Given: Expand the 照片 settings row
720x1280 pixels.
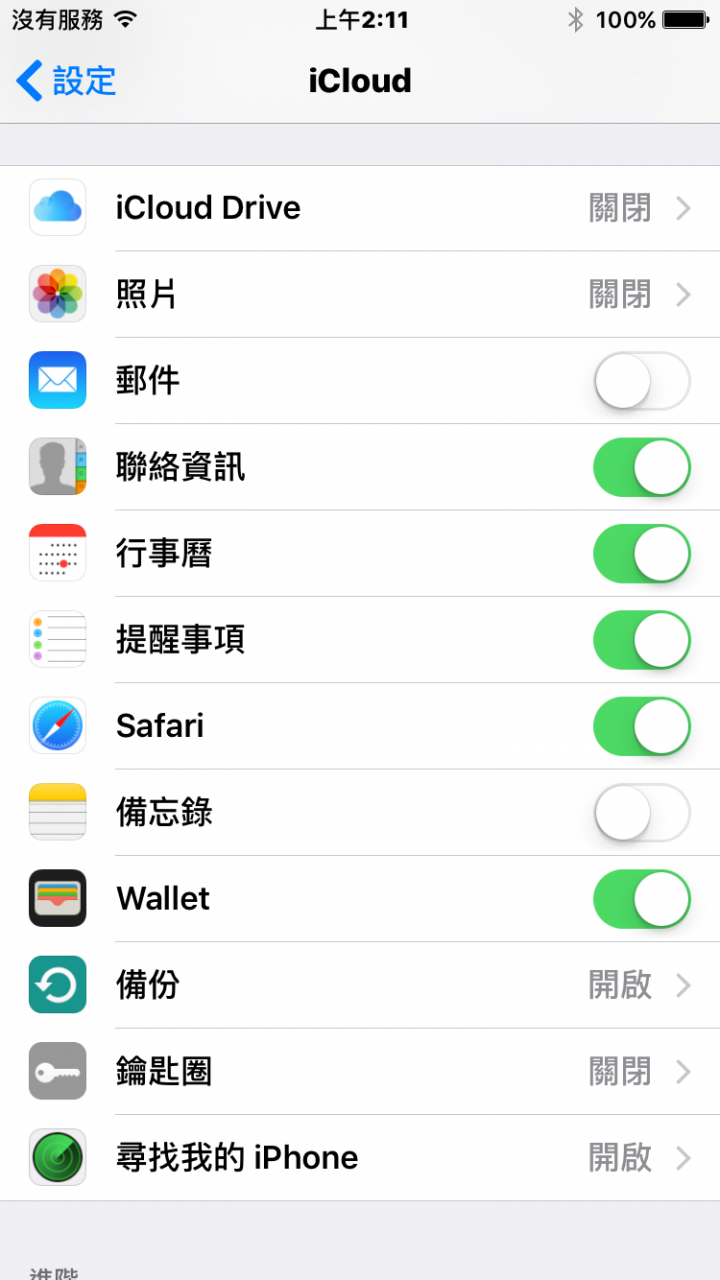Looking at the screenshot, I should (x=685, y=294).
